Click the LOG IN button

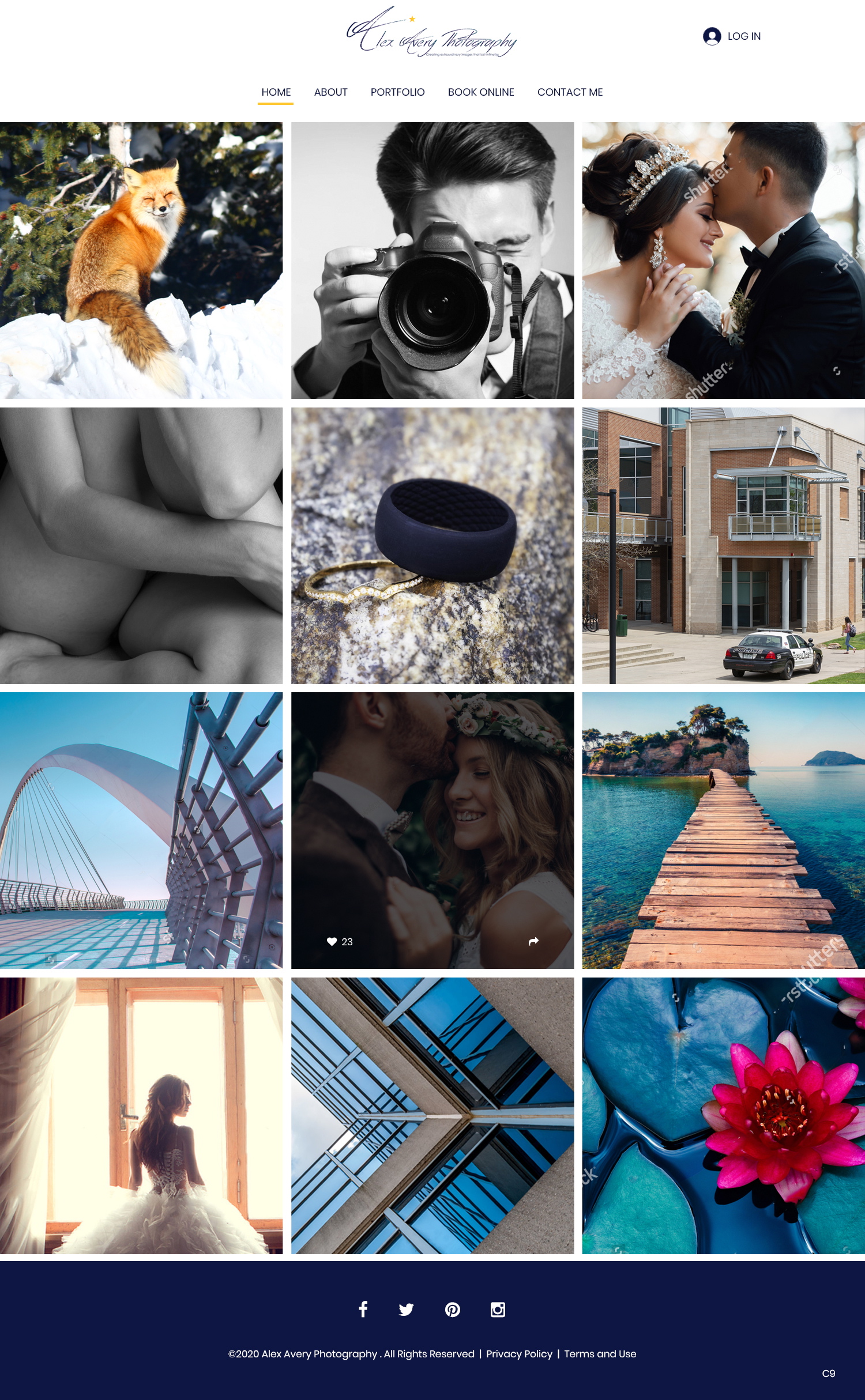744,36
